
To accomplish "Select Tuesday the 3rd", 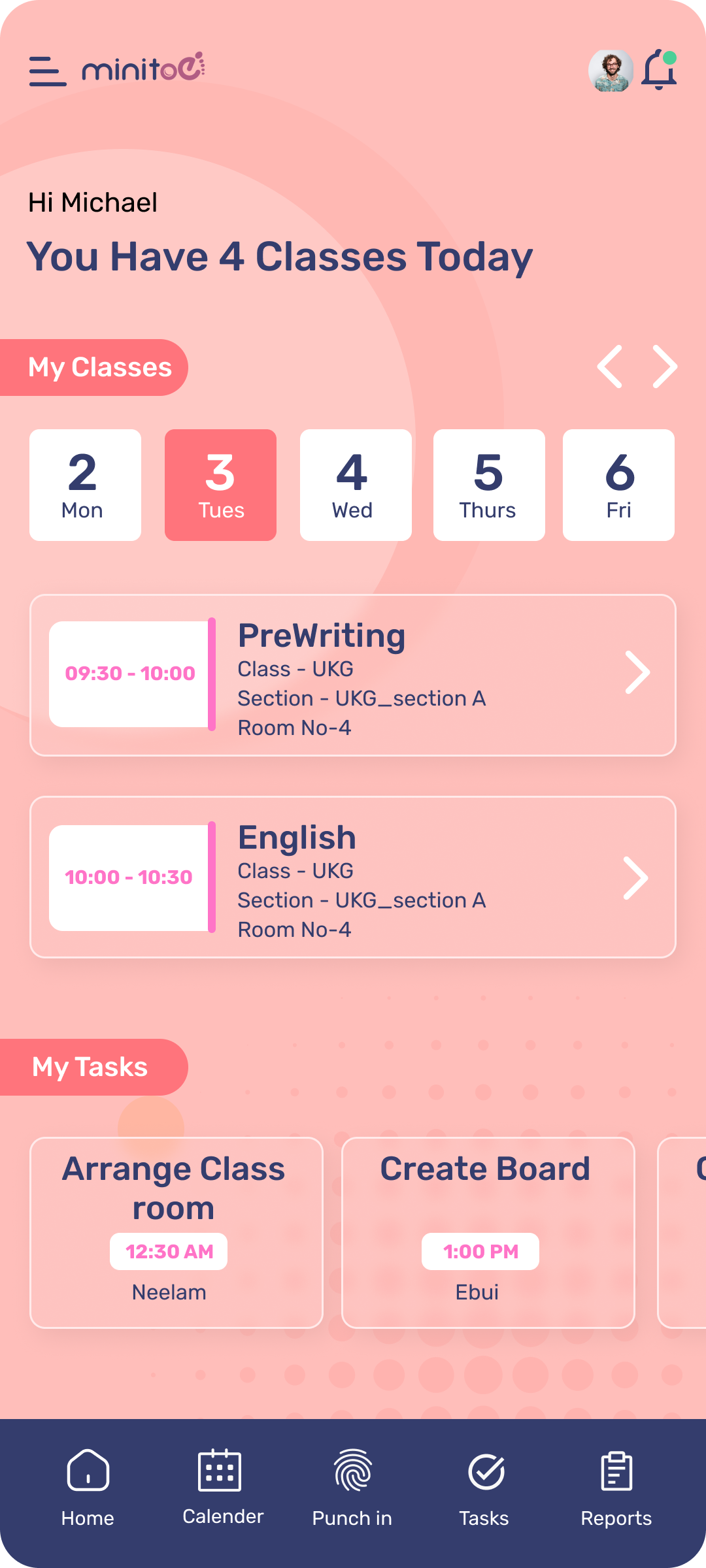I will tap(220, 485).
